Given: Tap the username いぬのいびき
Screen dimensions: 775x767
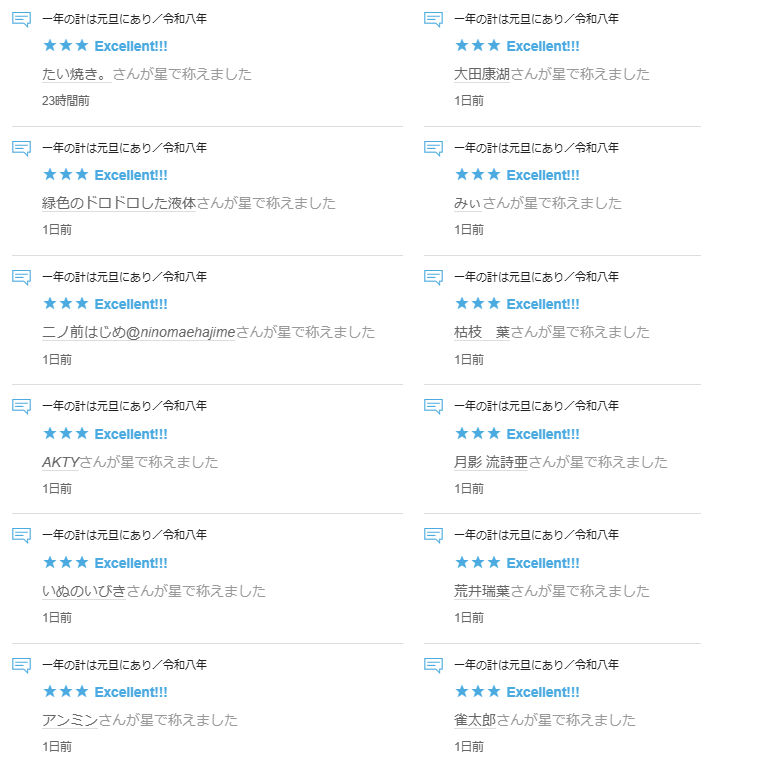Looking at the screenshot, I should click(84, 591).
